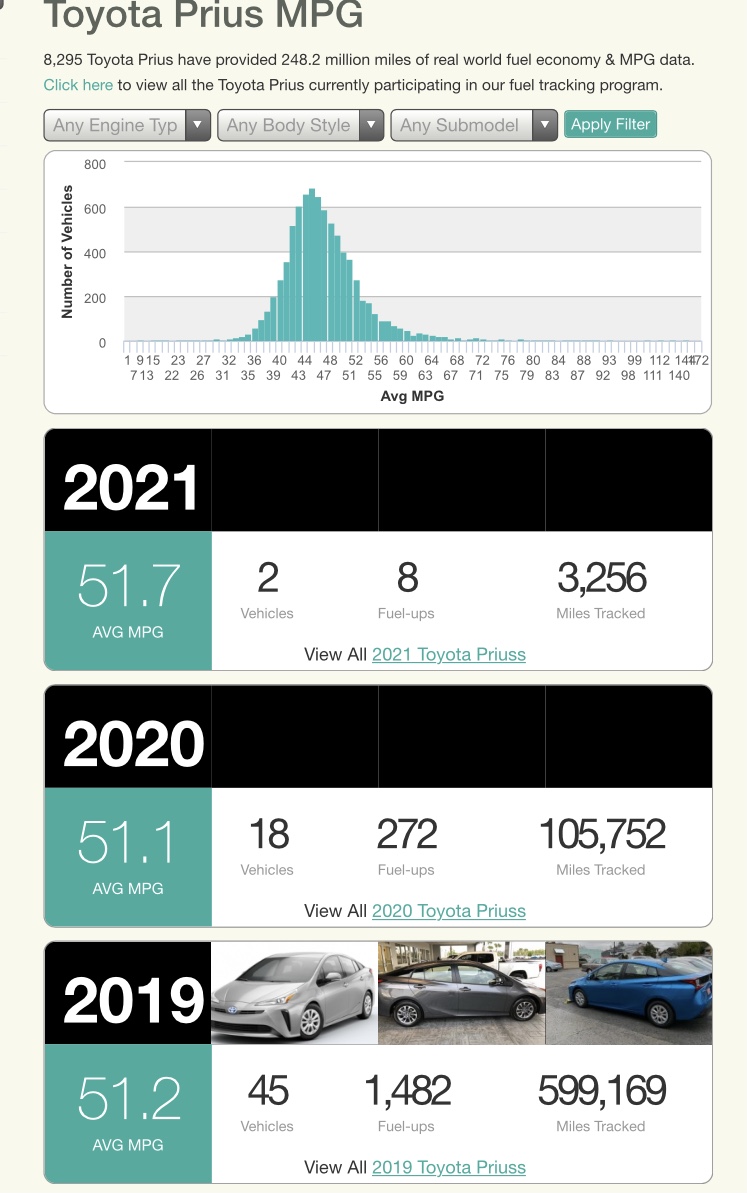This screenshot has width=747, height=1193.
Task: Open the Any Engine Type dropdown
Action: pos(127,125)
